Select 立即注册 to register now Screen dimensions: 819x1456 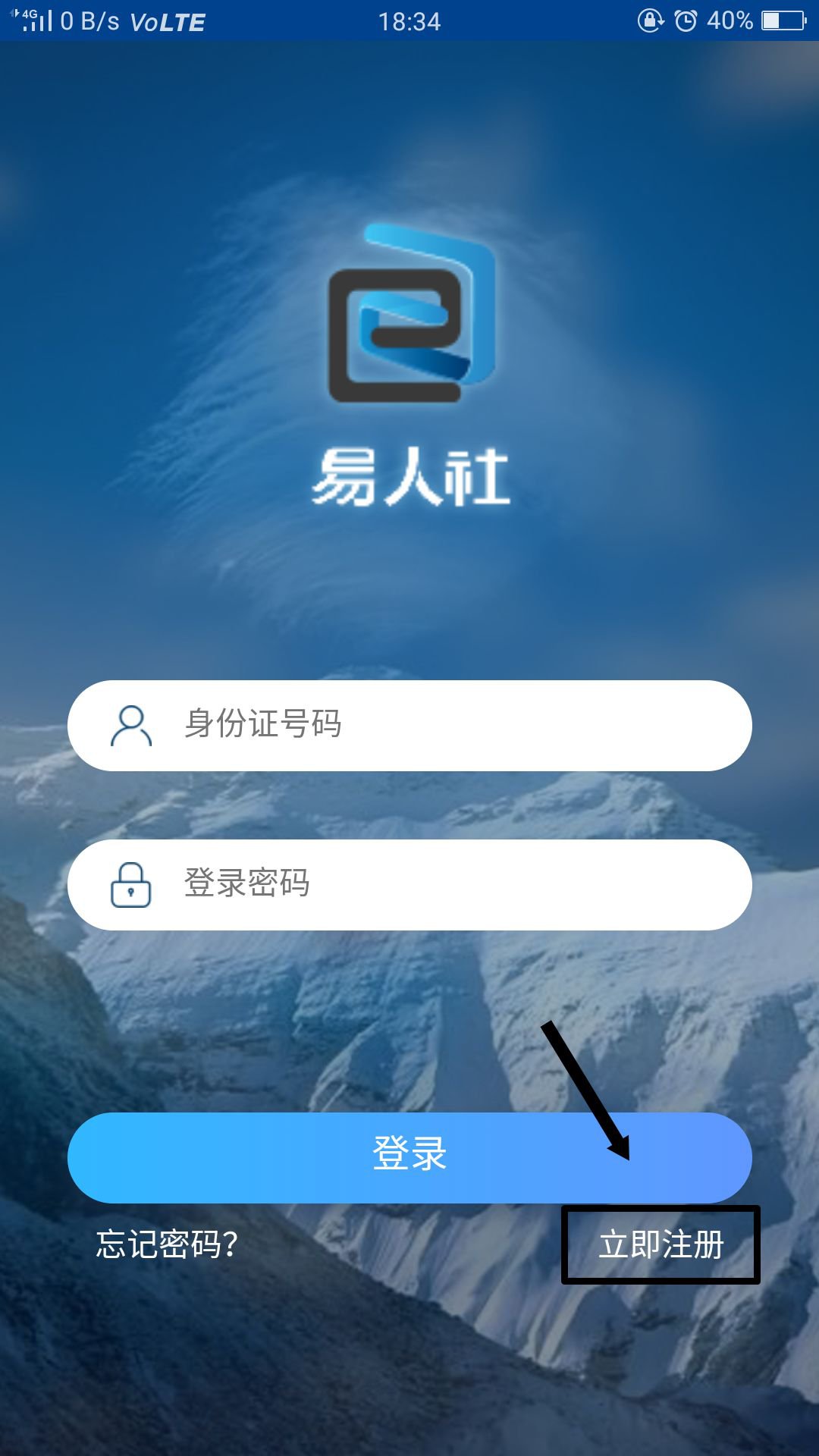661,1244
